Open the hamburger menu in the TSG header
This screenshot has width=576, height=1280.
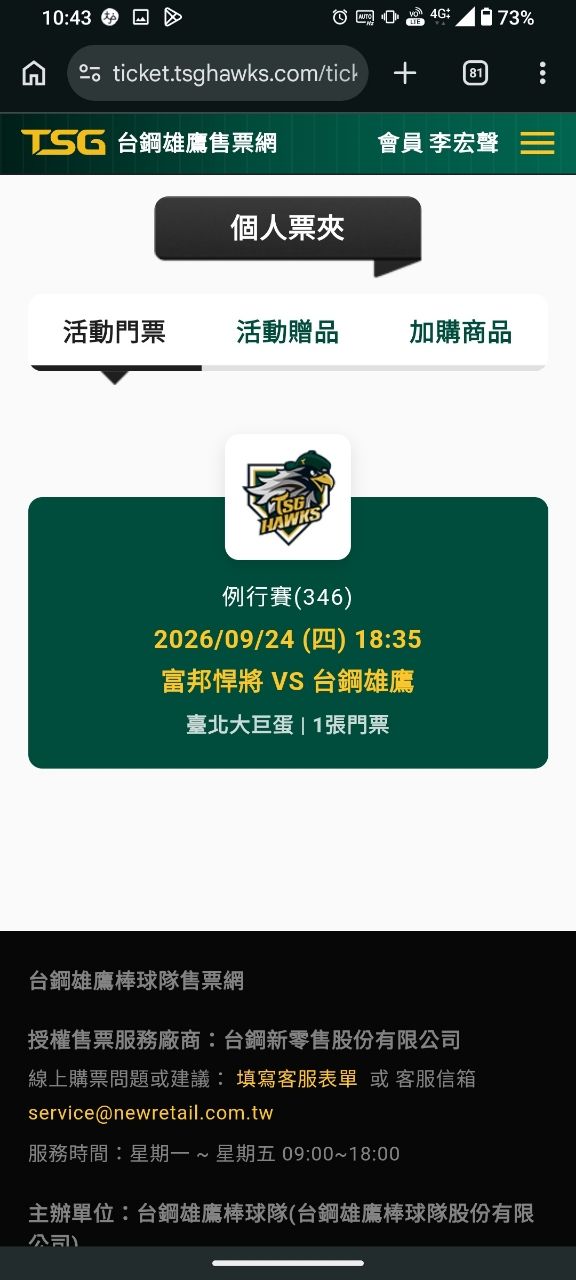537,143
